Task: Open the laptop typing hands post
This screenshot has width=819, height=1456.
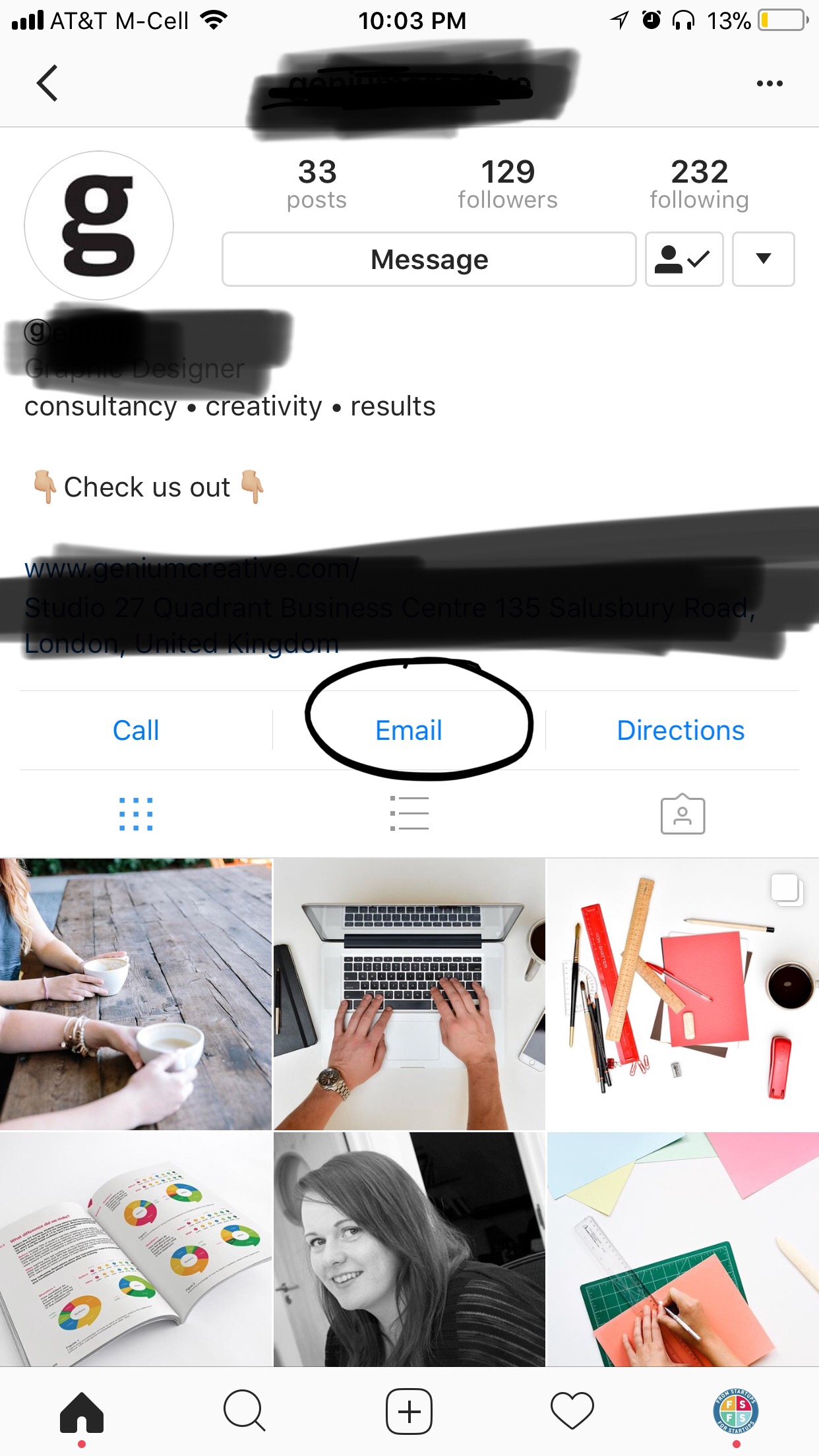Action: coord(409,994)
